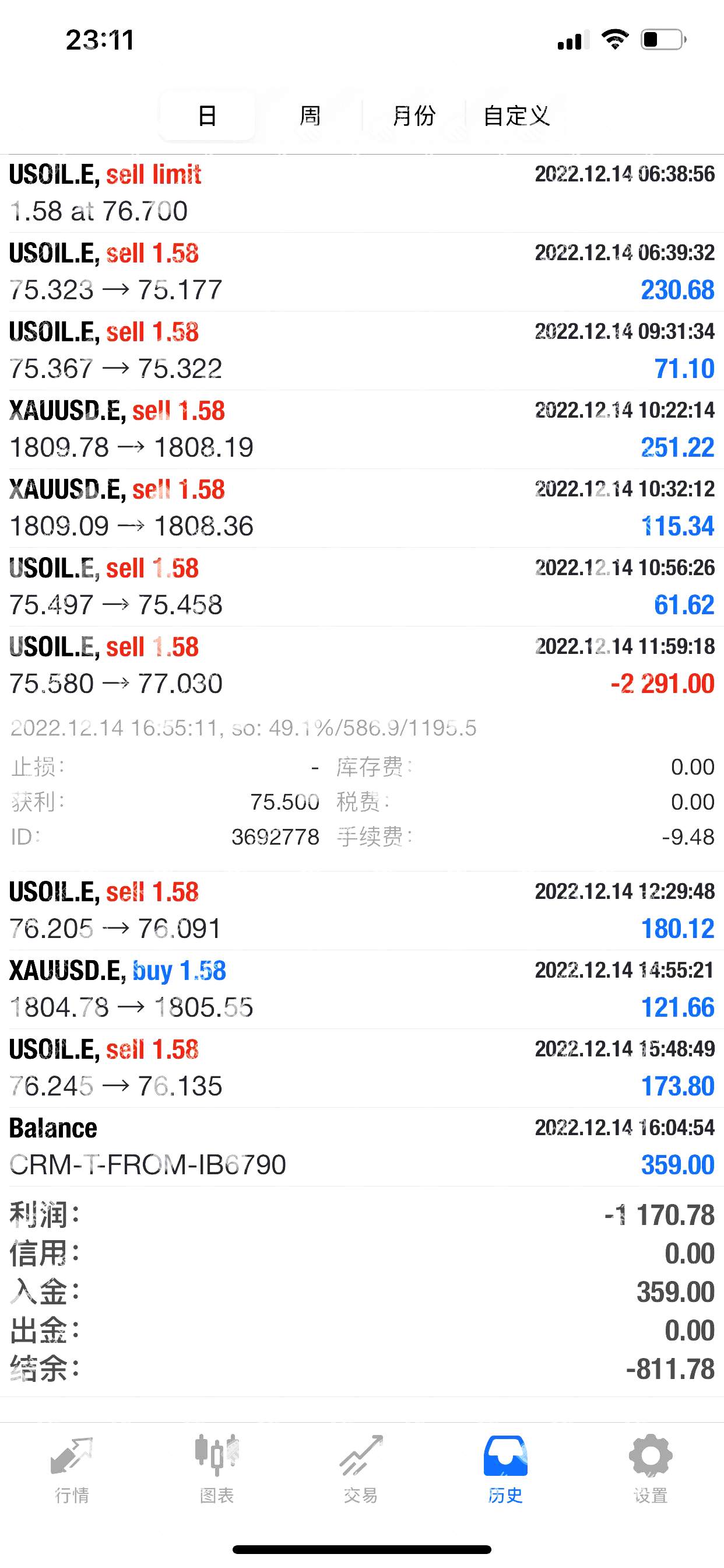
Task: Open the 自定义 (Custom) period tab
Action: coord(516,116)
